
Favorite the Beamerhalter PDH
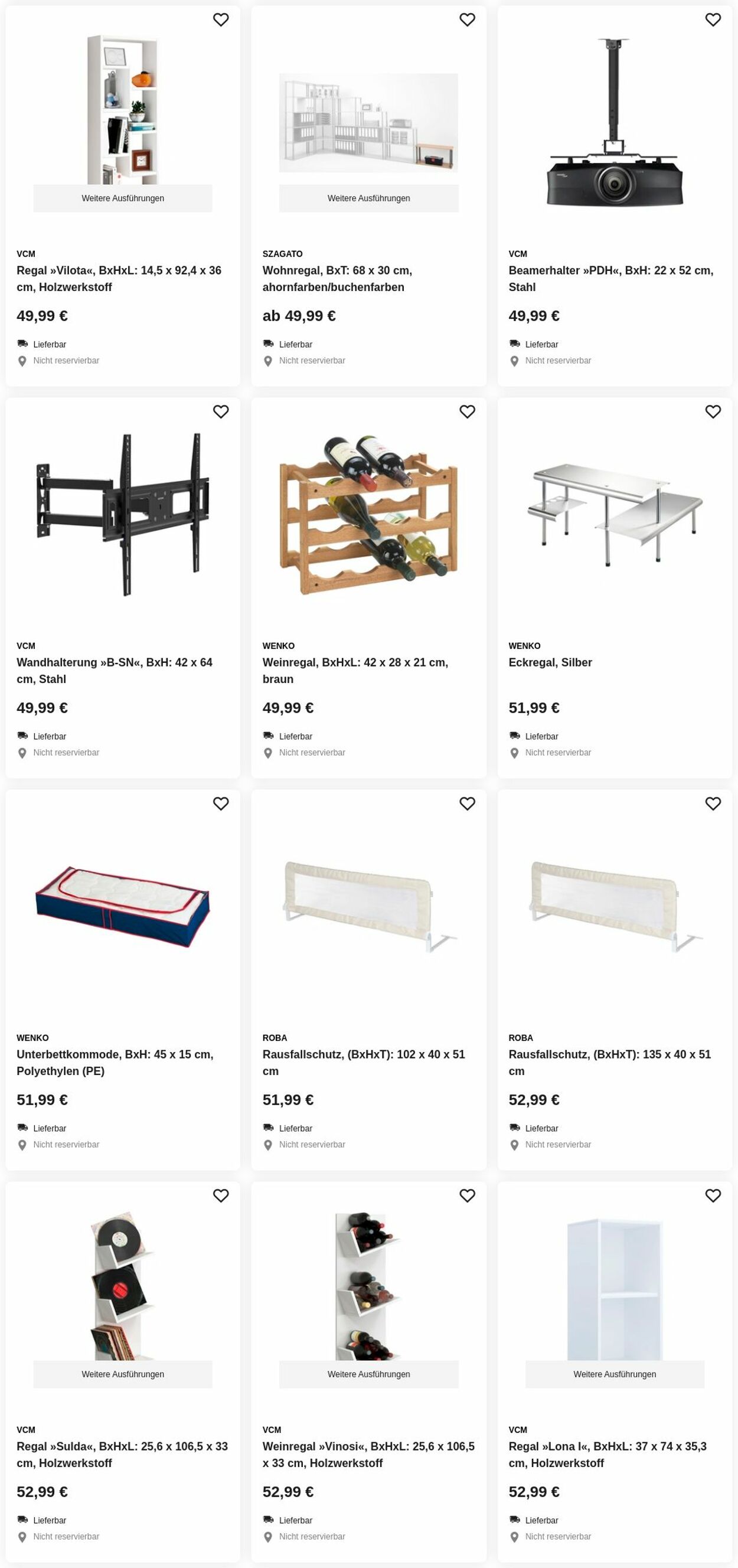tap(713, 19)
